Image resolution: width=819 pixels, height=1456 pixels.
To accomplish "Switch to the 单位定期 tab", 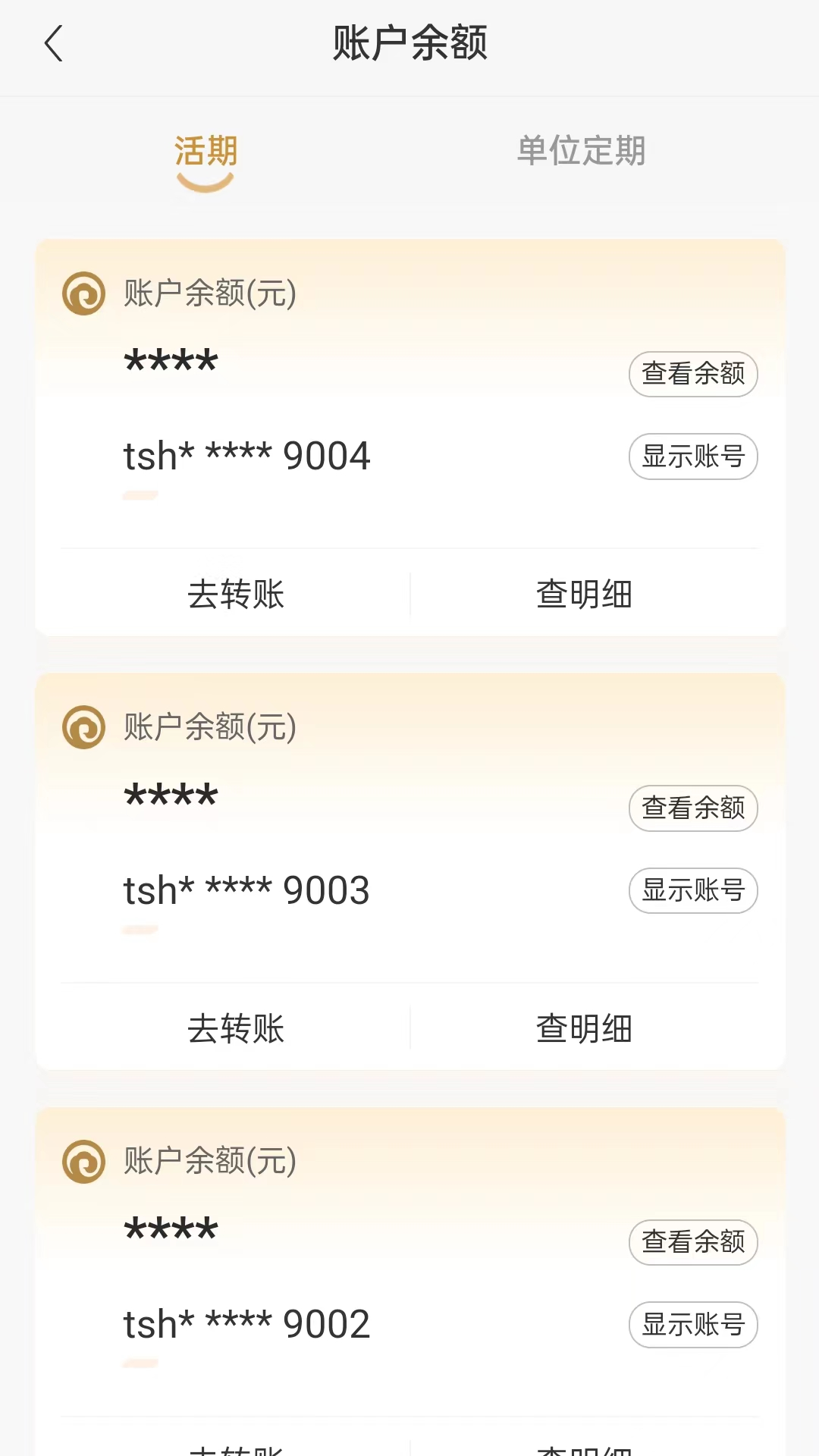I will [582, 151].
